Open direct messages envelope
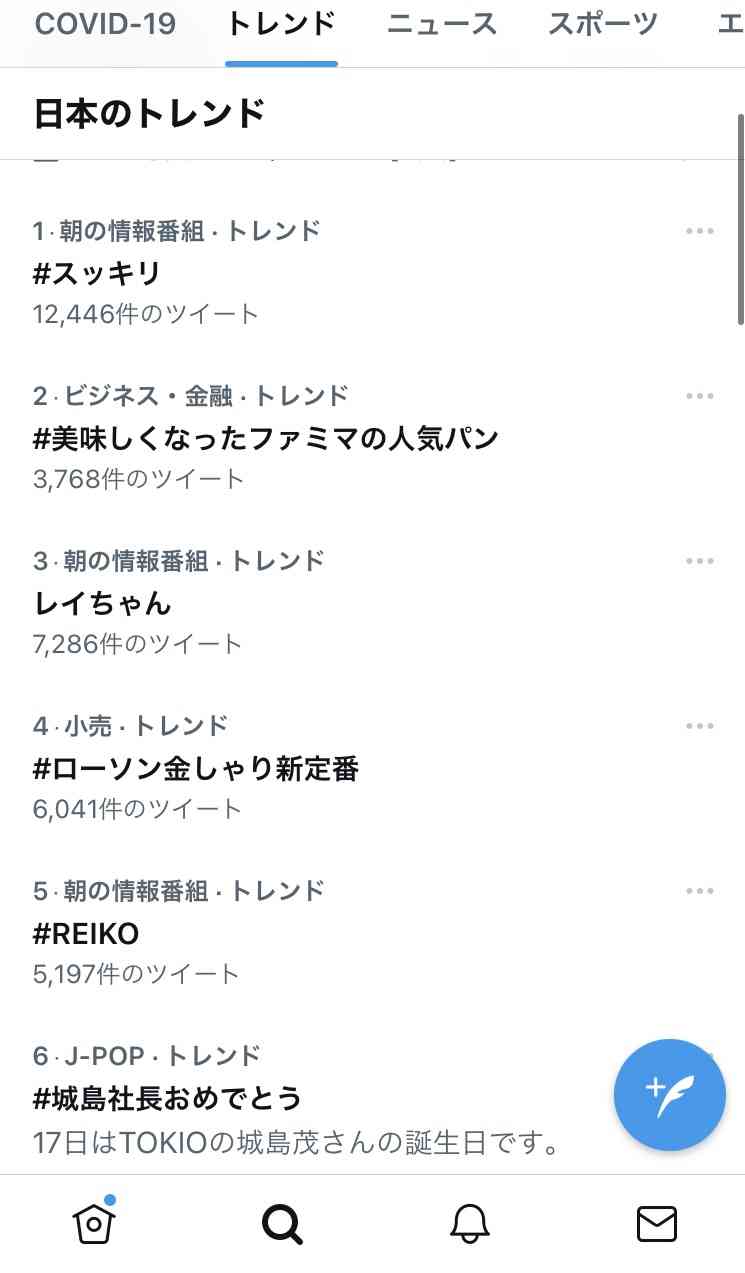Viewport: 745px width, 1273px height. point(657,1223)
